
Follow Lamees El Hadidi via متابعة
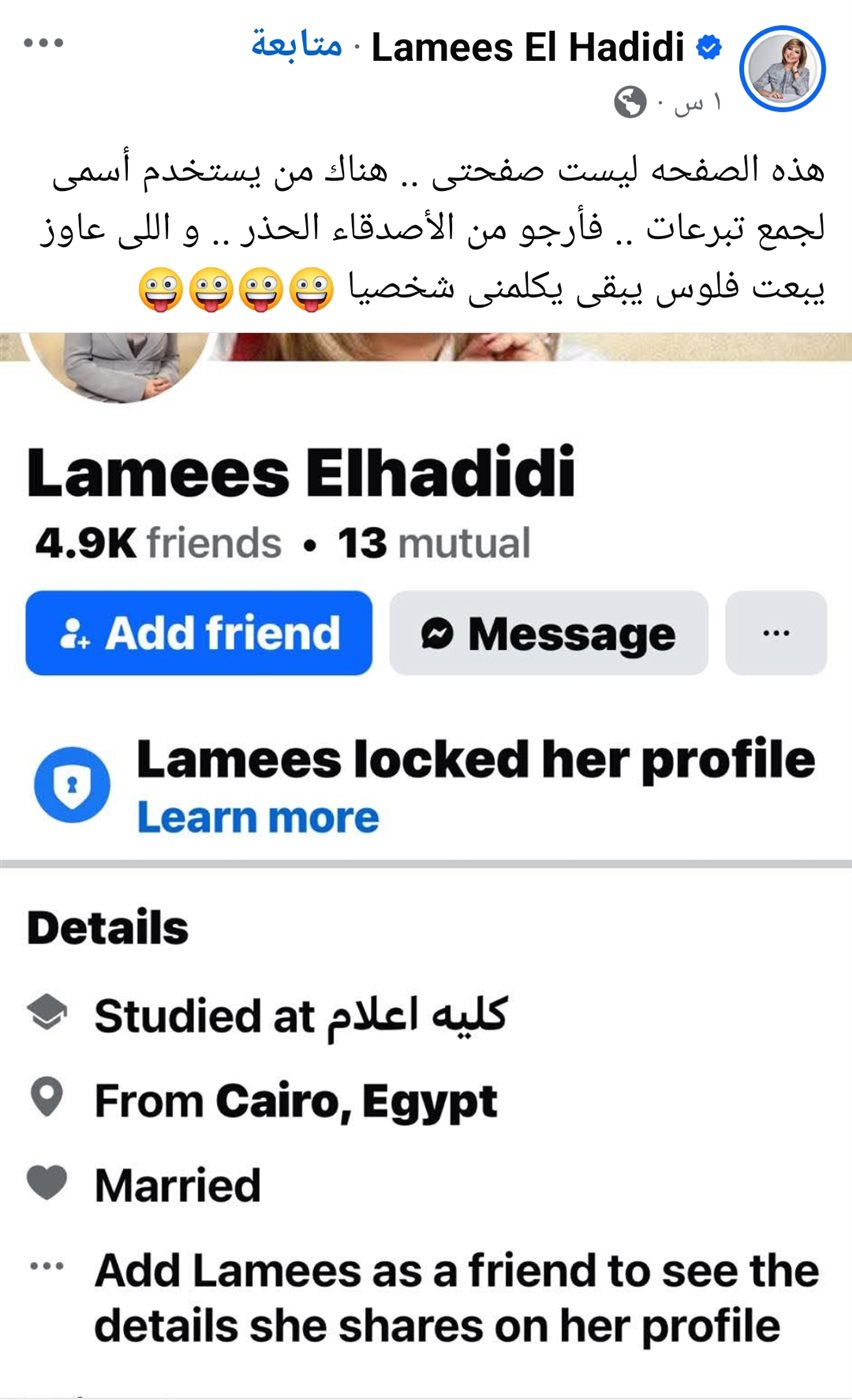[296, 46]
